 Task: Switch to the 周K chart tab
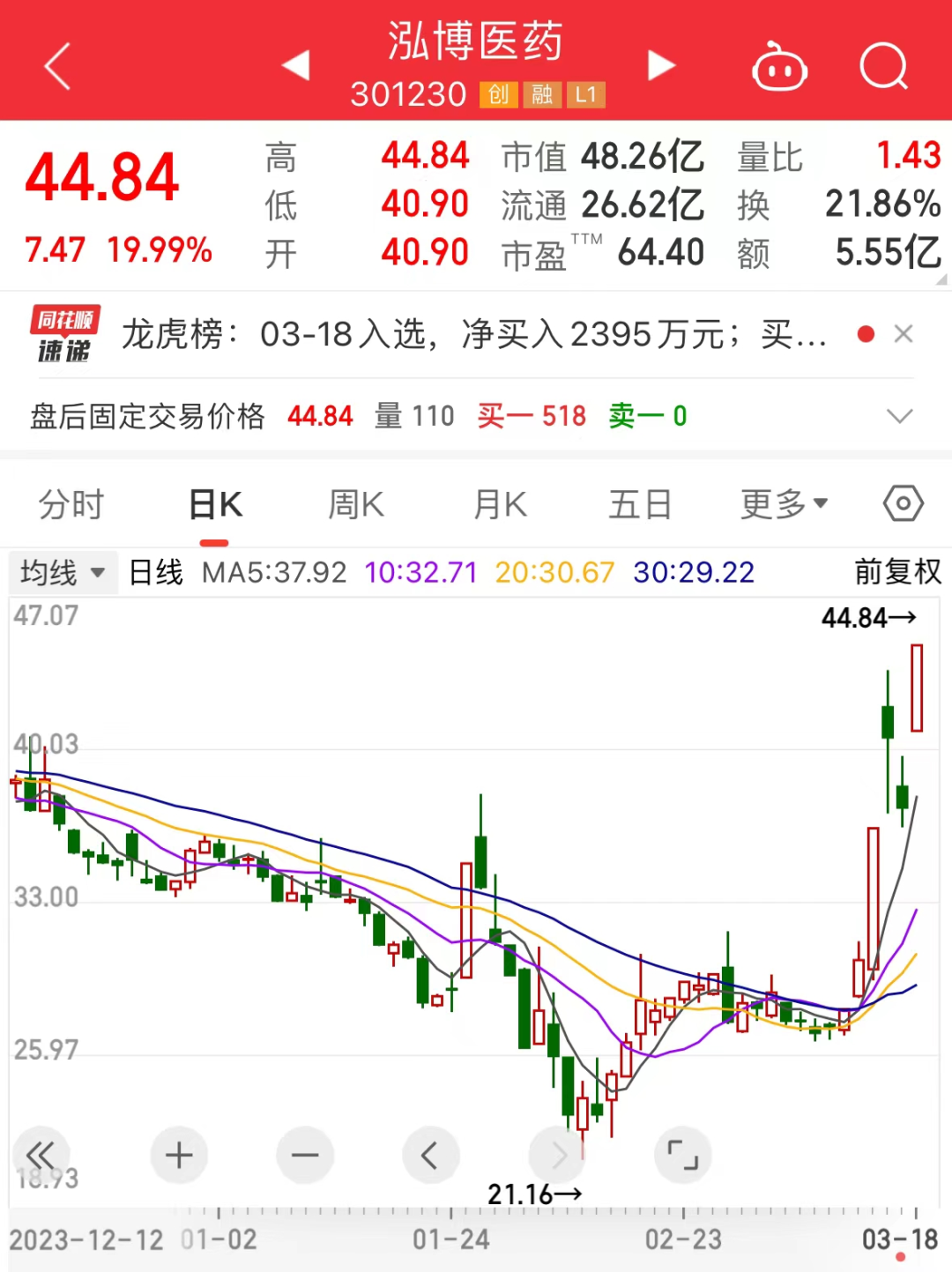(x=356, y=505)
